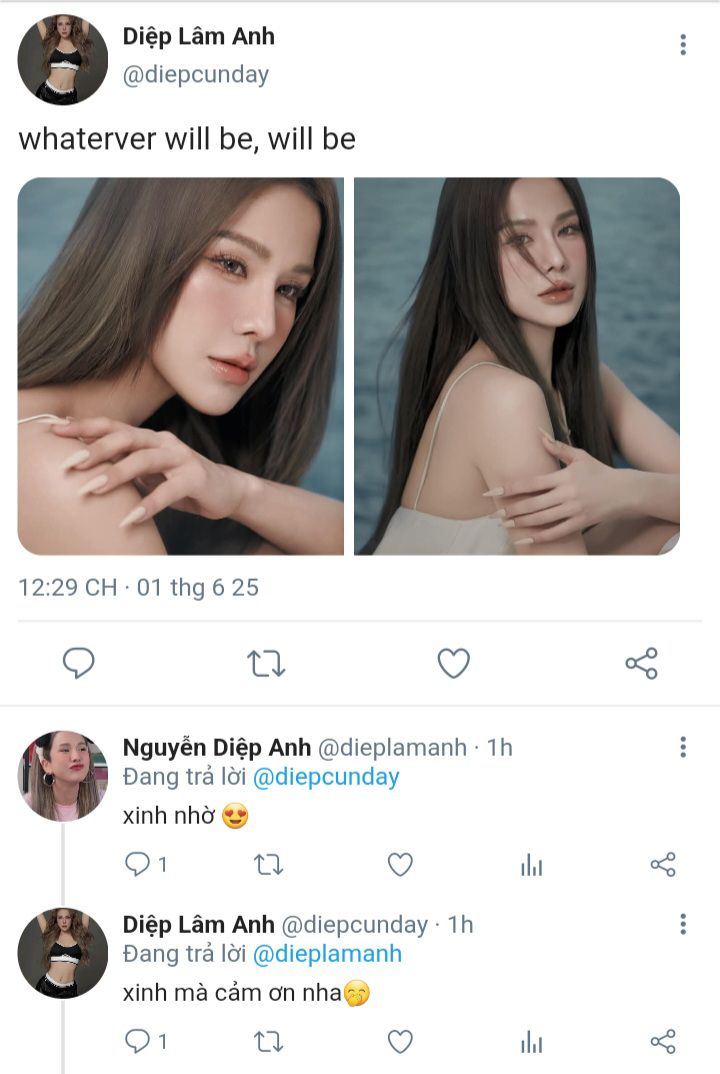
Task: Like the "xinh mà cảm ơn nha" reply
Action: [400, 1042]
